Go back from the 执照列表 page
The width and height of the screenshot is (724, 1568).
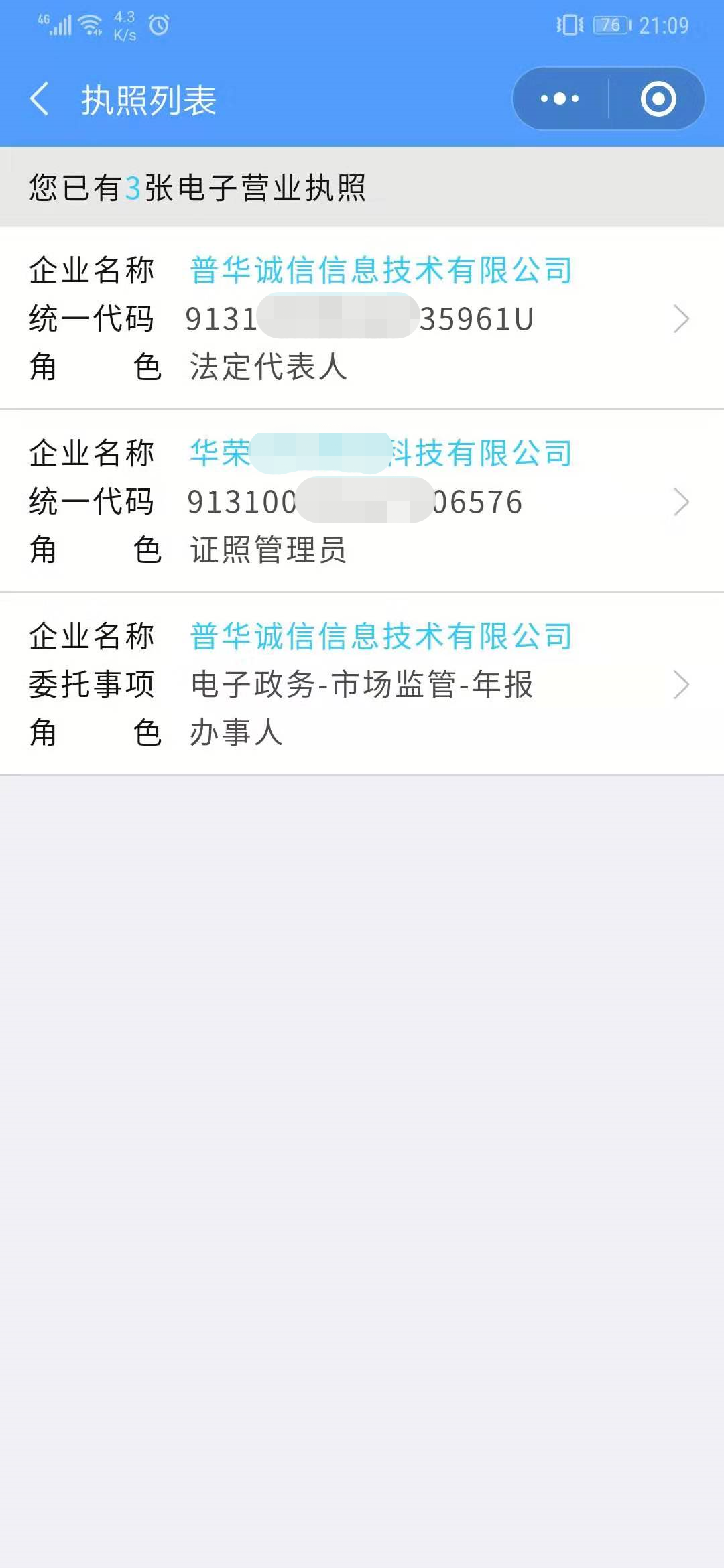[40, 99]
